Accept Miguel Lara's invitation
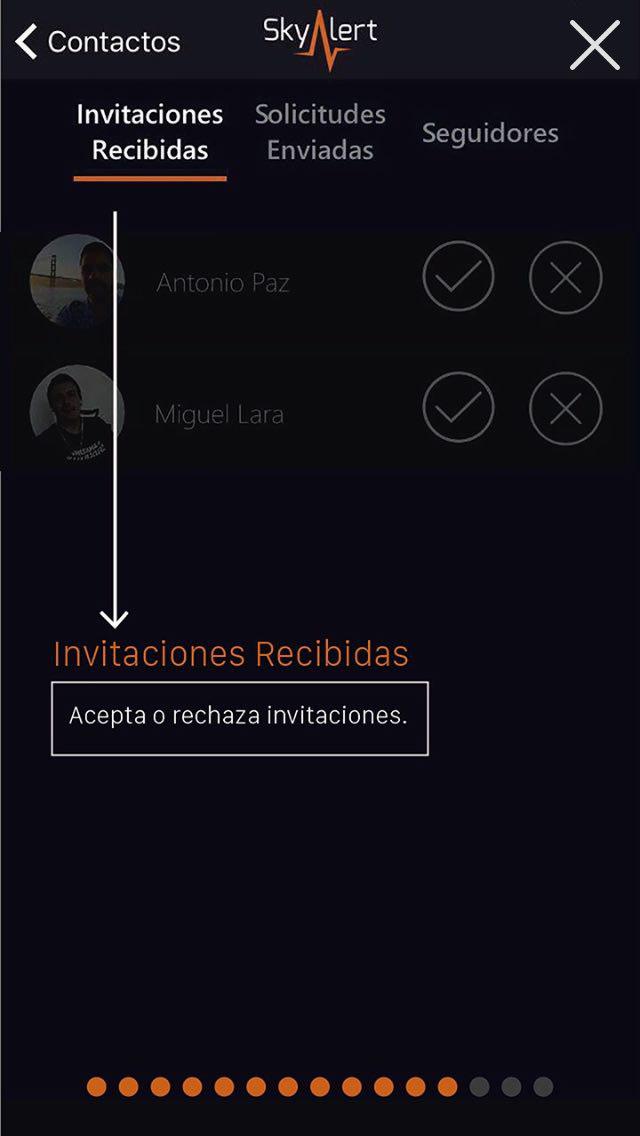 pyautogui.click(x=458, y=407)
